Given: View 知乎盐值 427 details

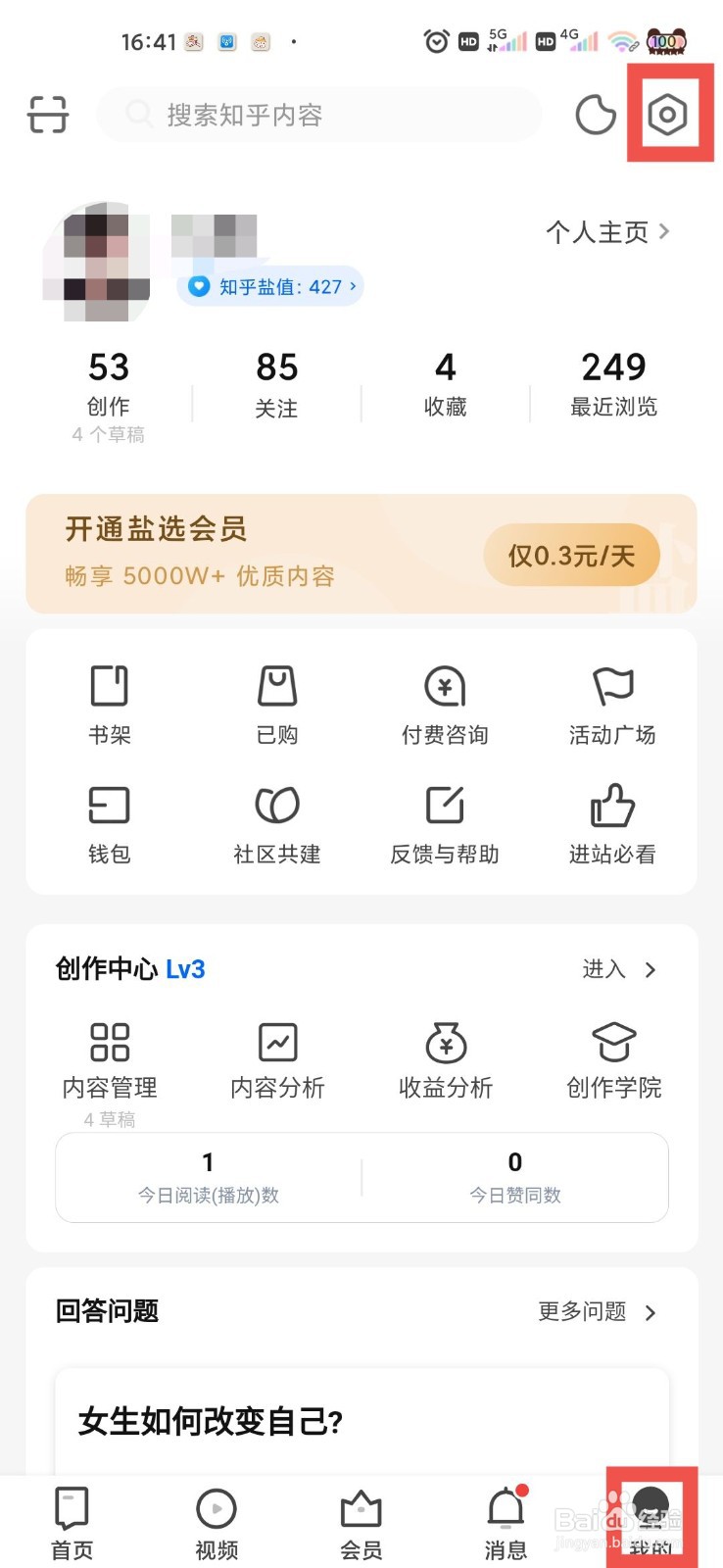Looking at the screenshot, I should point(270,286).
